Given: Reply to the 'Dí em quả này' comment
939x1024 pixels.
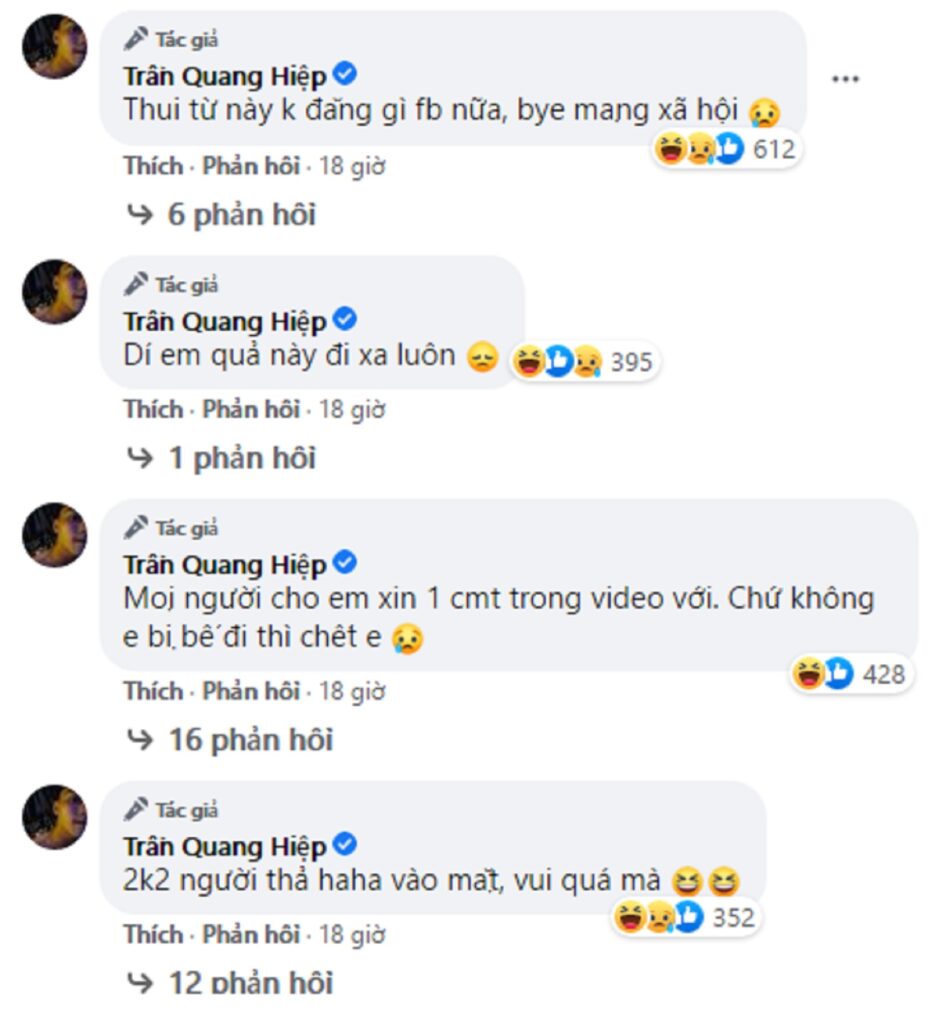Looking at the screenshot, I should (x=251, y=409).
